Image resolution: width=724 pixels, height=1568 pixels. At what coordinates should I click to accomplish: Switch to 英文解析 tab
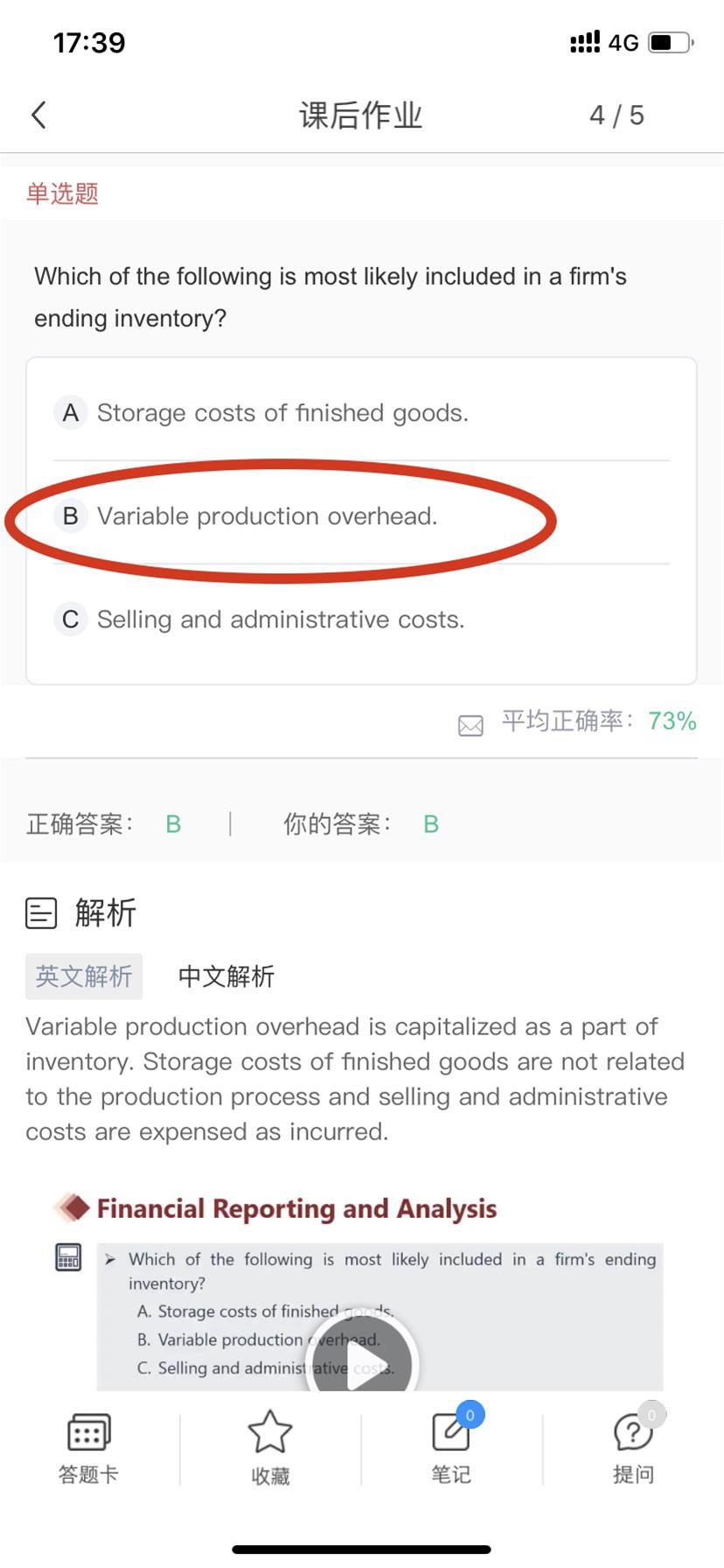[84, 976]
